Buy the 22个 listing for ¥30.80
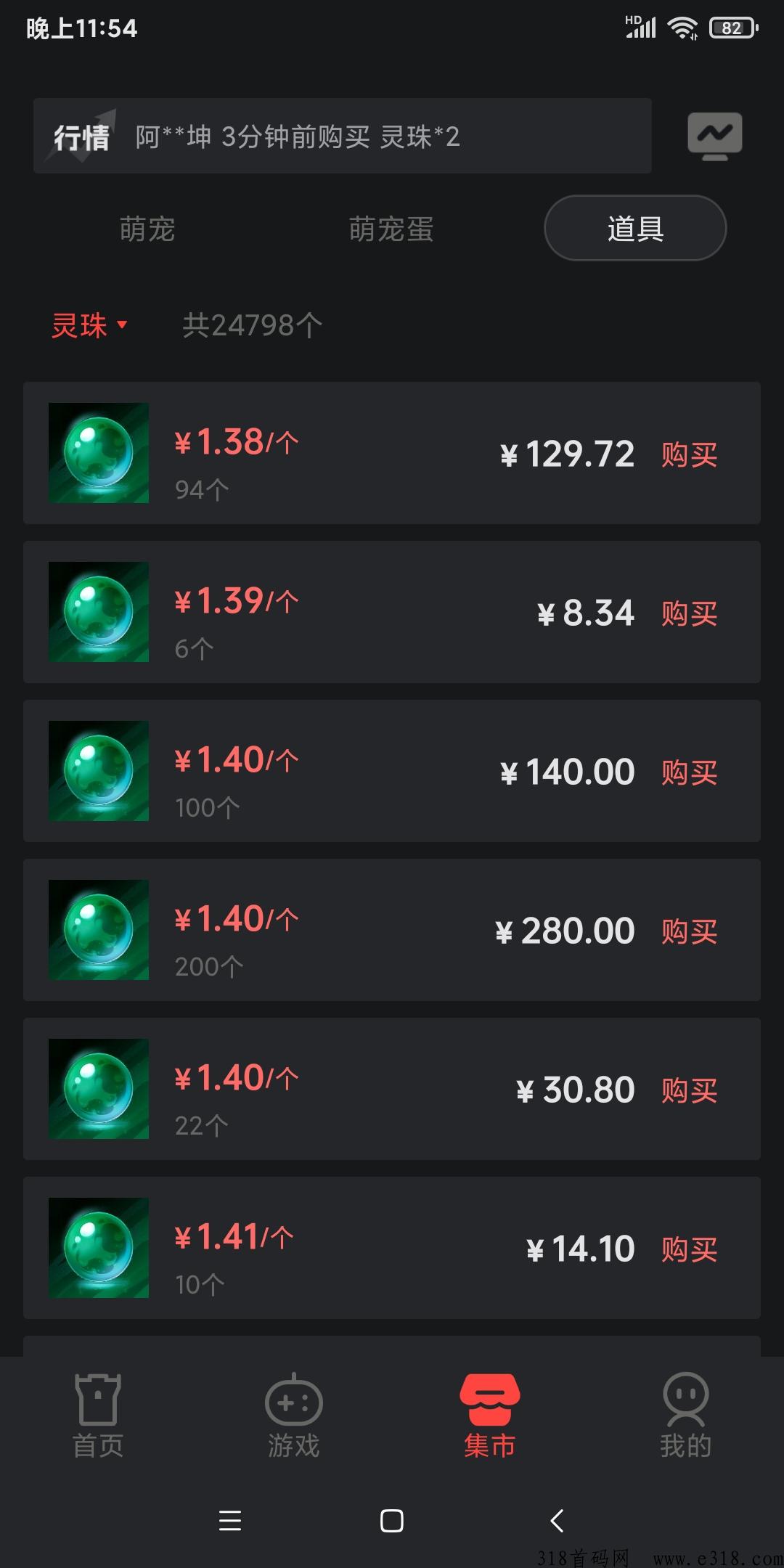This screenshot has width=784, height=1568. tap(689, 1090)
